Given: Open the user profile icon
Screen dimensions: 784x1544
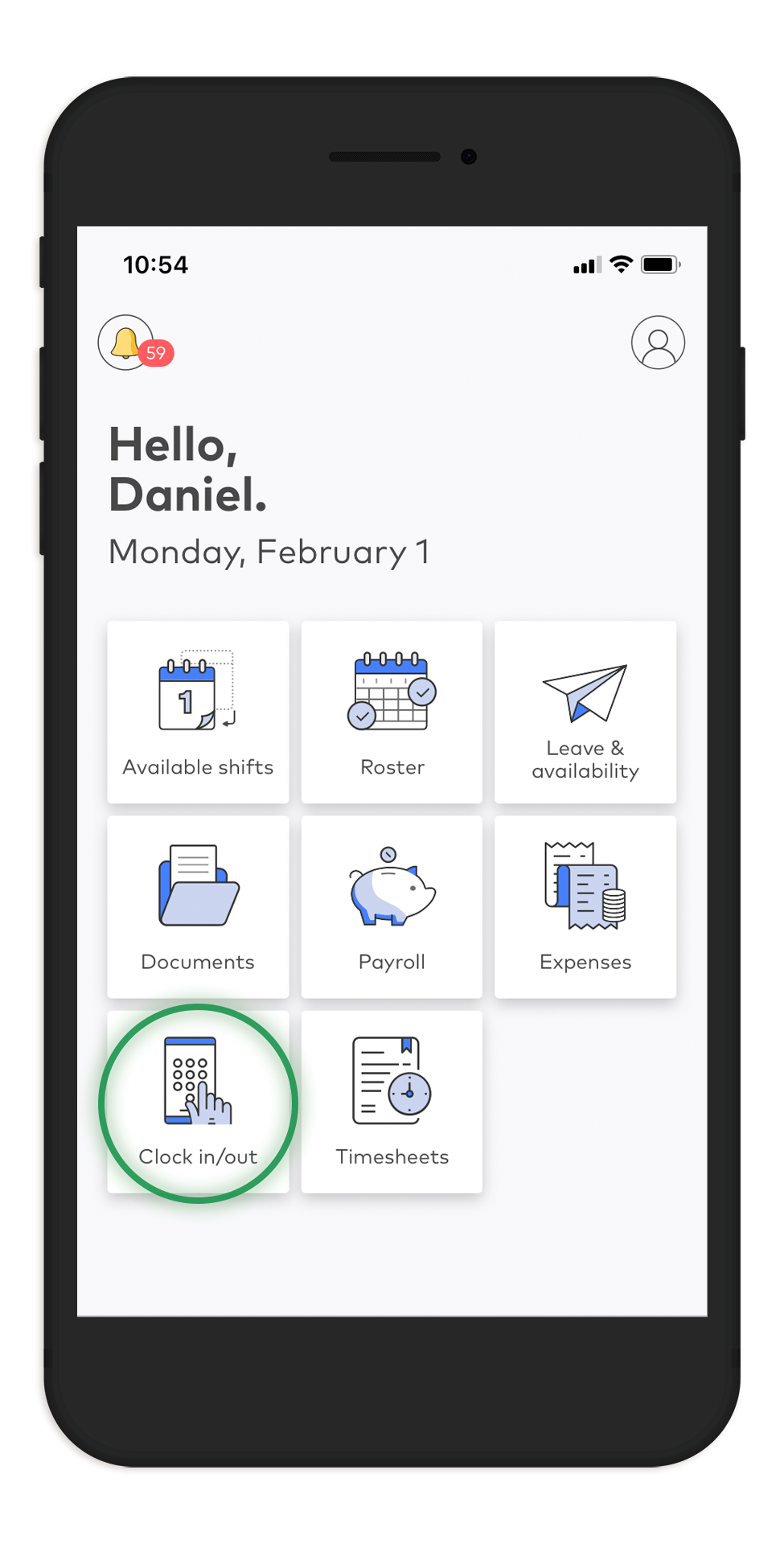Looking at the screenshot, I should coord(658,343).
